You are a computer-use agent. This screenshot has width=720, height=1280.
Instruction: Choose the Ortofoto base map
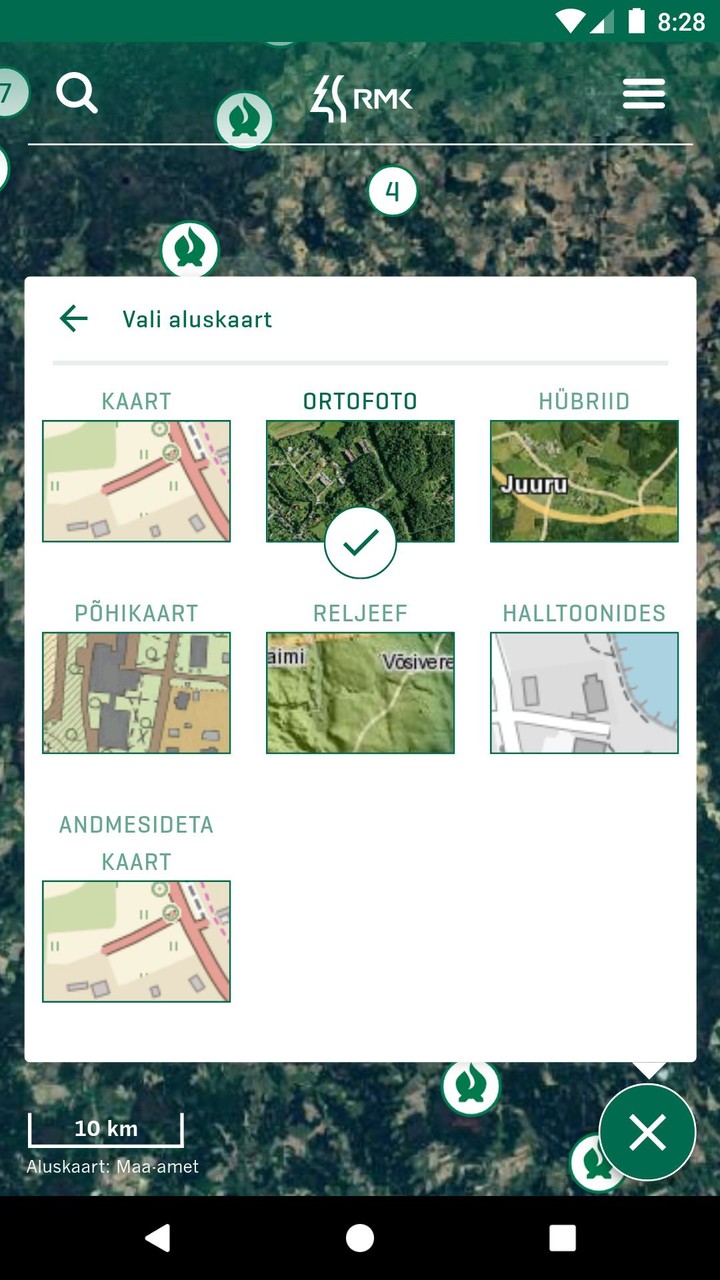(360, 481)
